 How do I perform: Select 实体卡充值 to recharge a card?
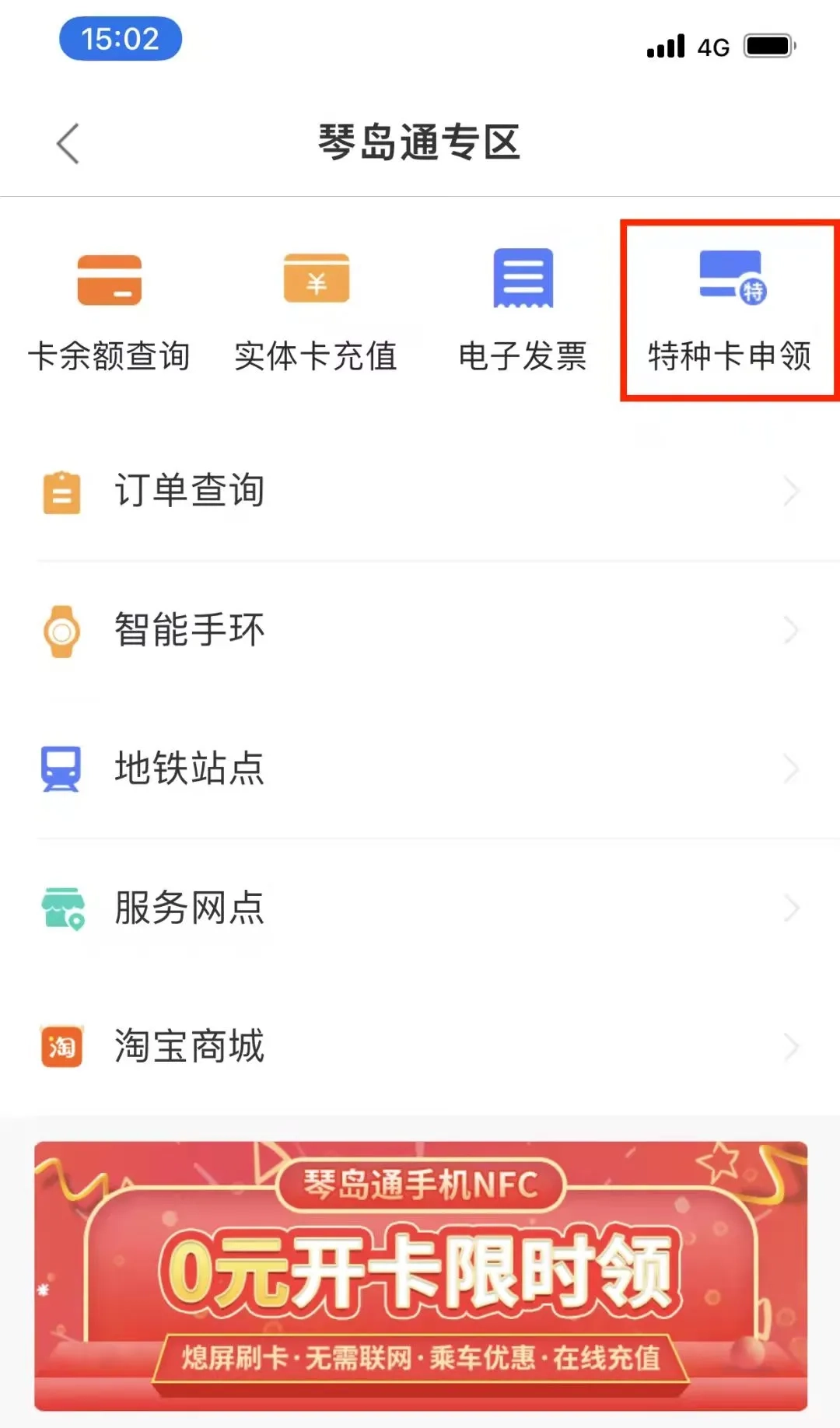pyautogui.click(x=316, y=311)
